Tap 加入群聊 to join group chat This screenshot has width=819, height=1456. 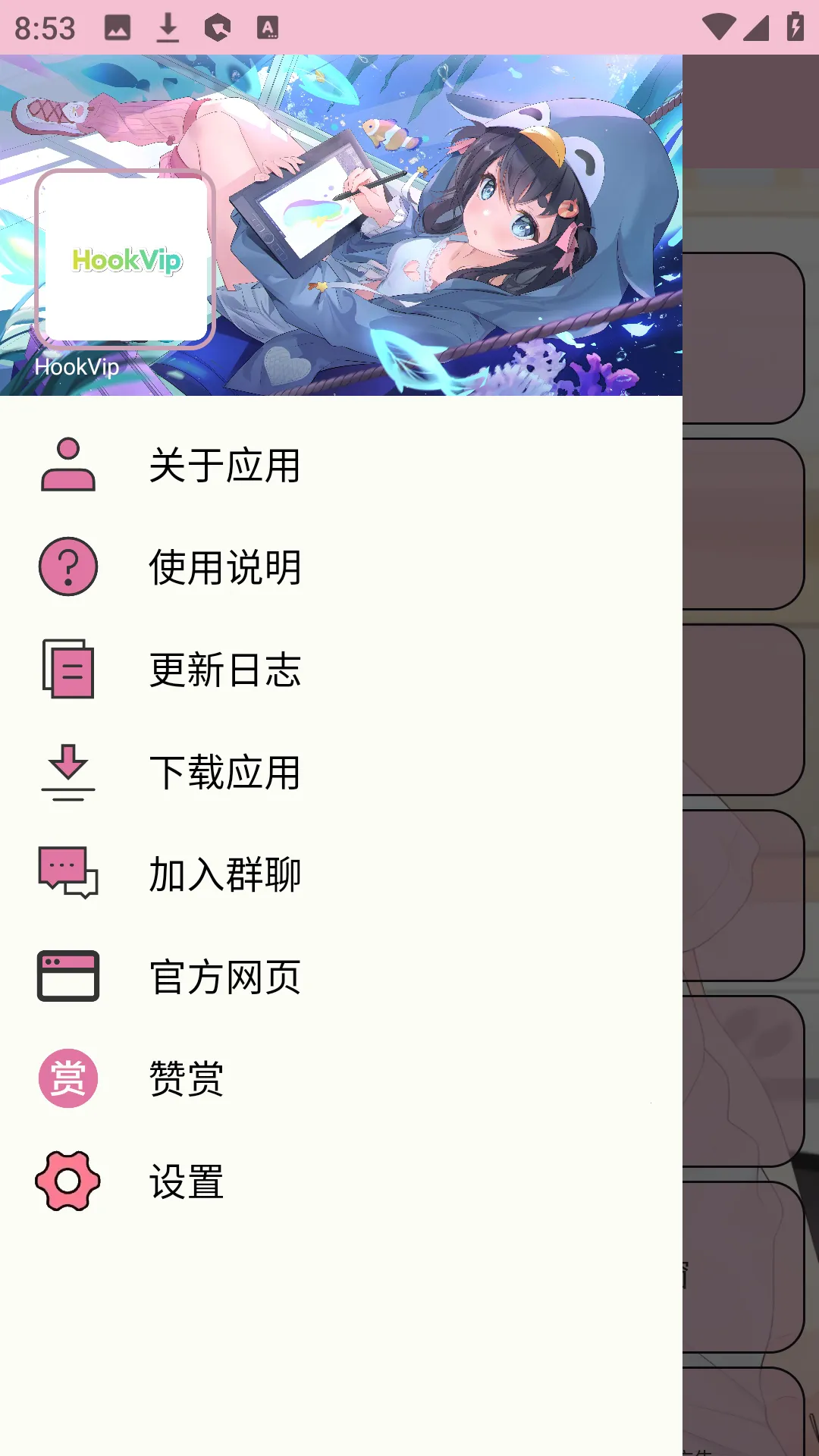pos(224,874)
